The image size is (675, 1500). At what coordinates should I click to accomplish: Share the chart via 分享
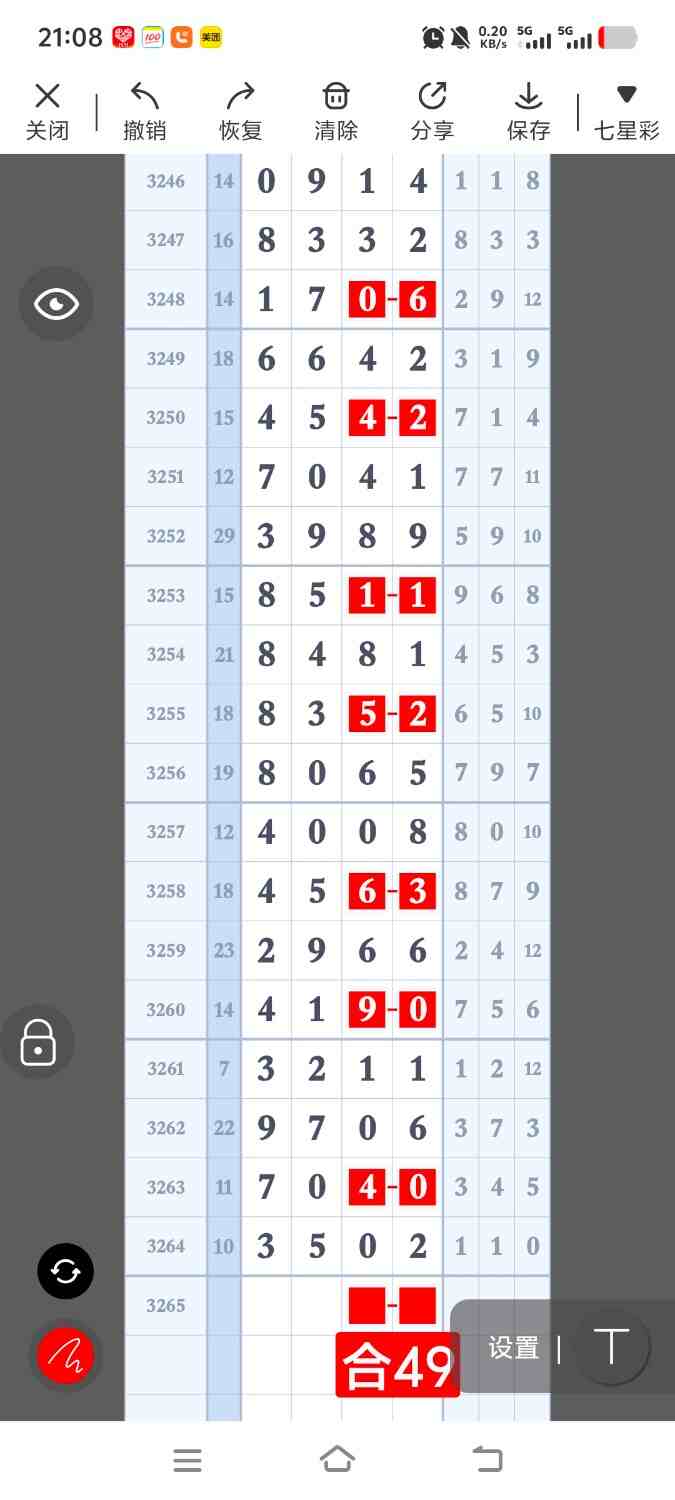tap(432, 111)
